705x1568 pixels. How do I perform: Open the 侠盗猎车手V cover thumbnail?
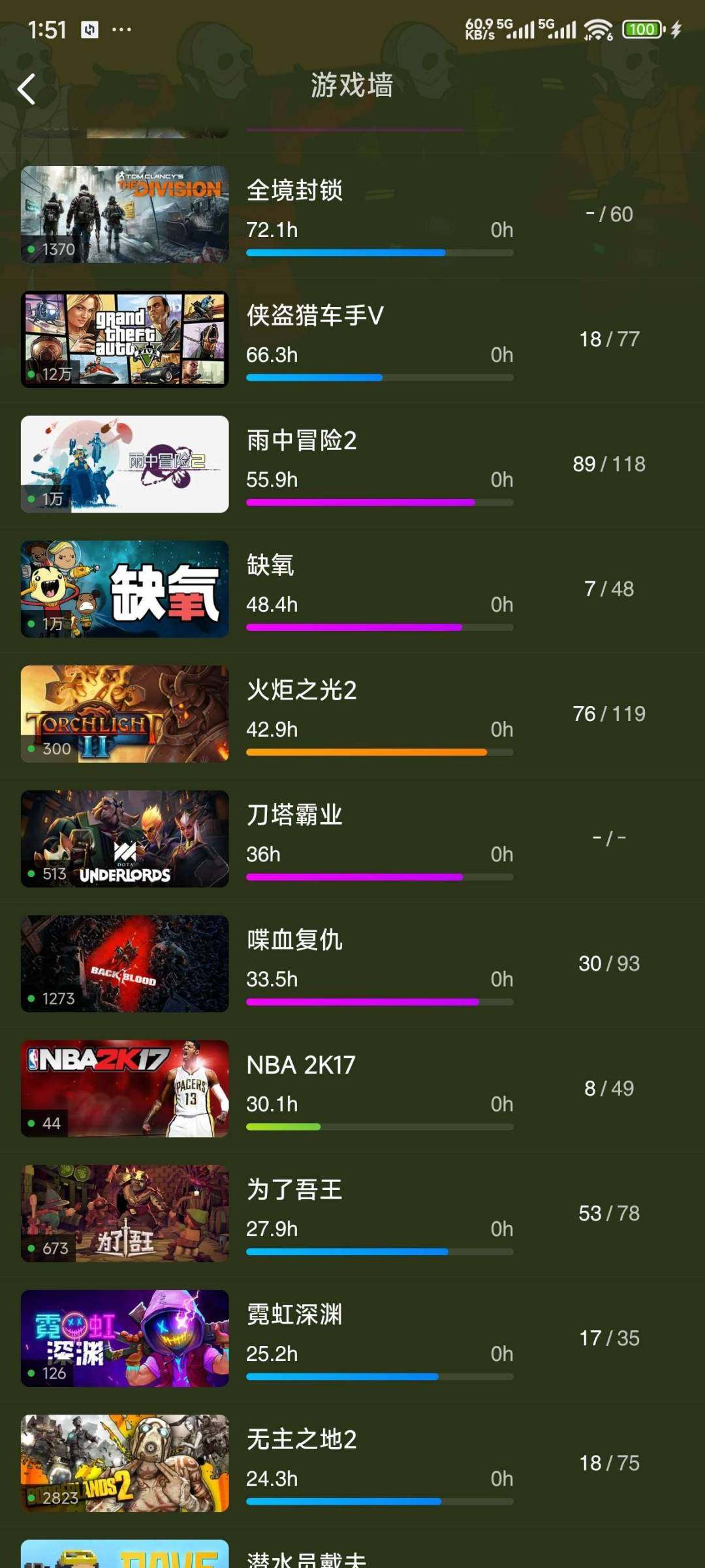[125, 339]
